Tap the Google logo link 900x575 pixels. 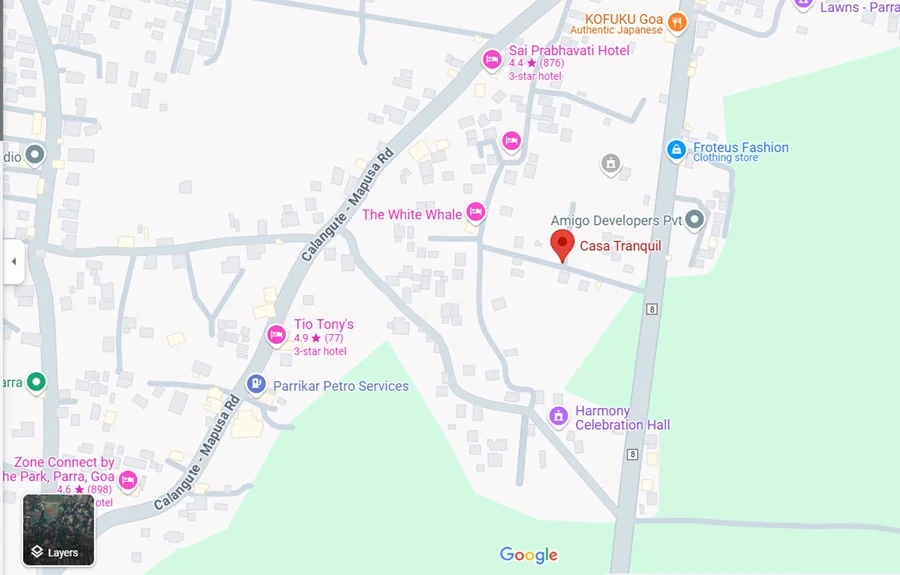528,555
